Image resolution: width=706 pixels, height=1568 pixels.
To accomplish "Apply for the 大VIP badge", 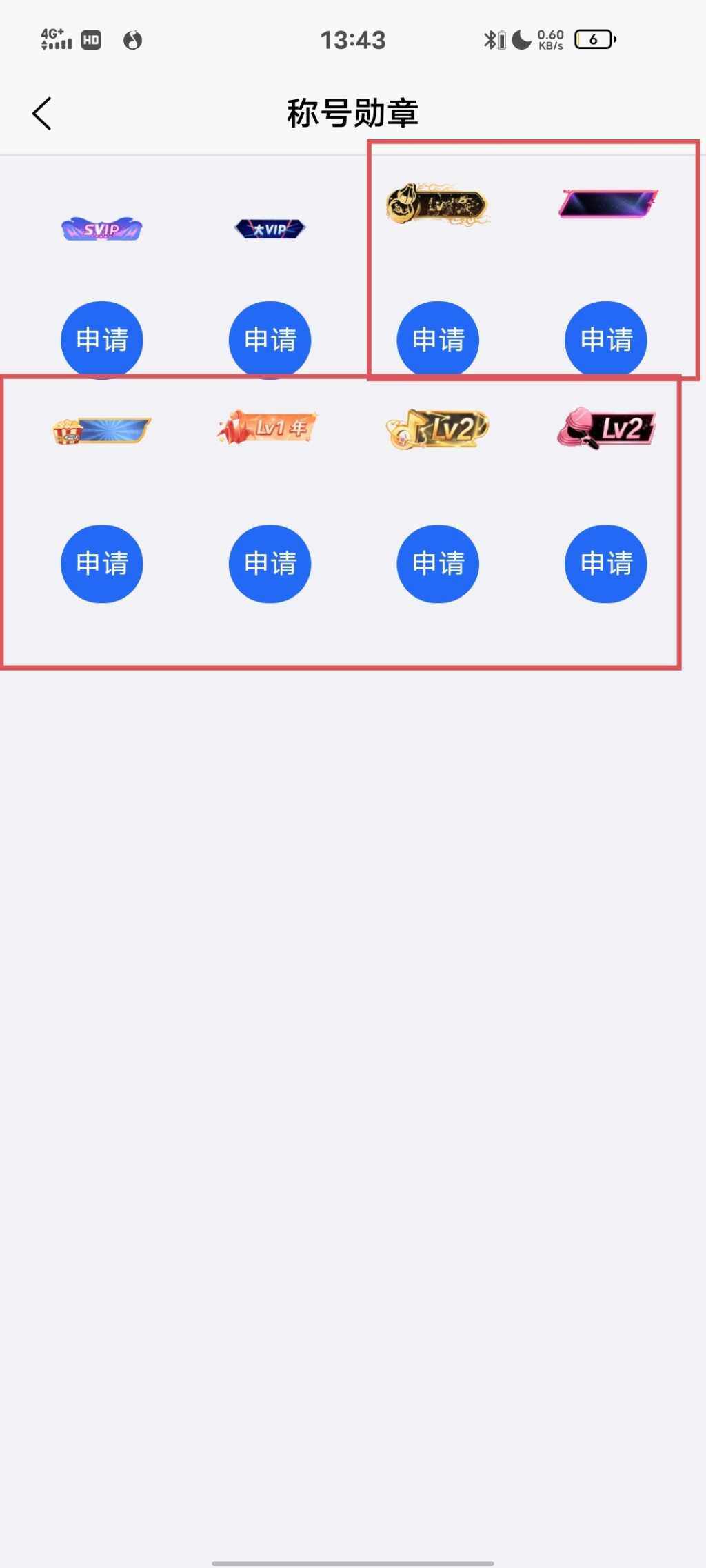I will [x=270, y=339].
